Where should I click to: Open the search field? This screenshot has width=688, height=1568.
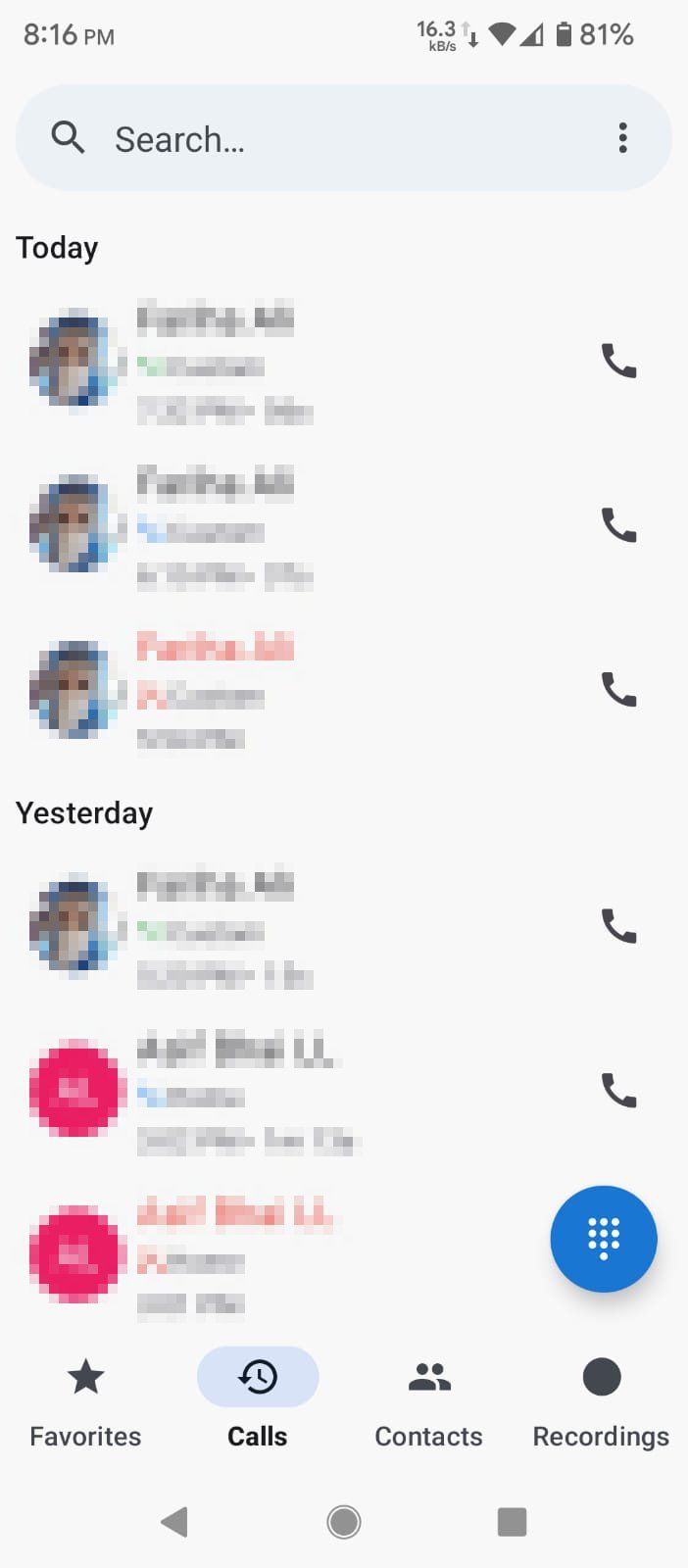point(323,138)
